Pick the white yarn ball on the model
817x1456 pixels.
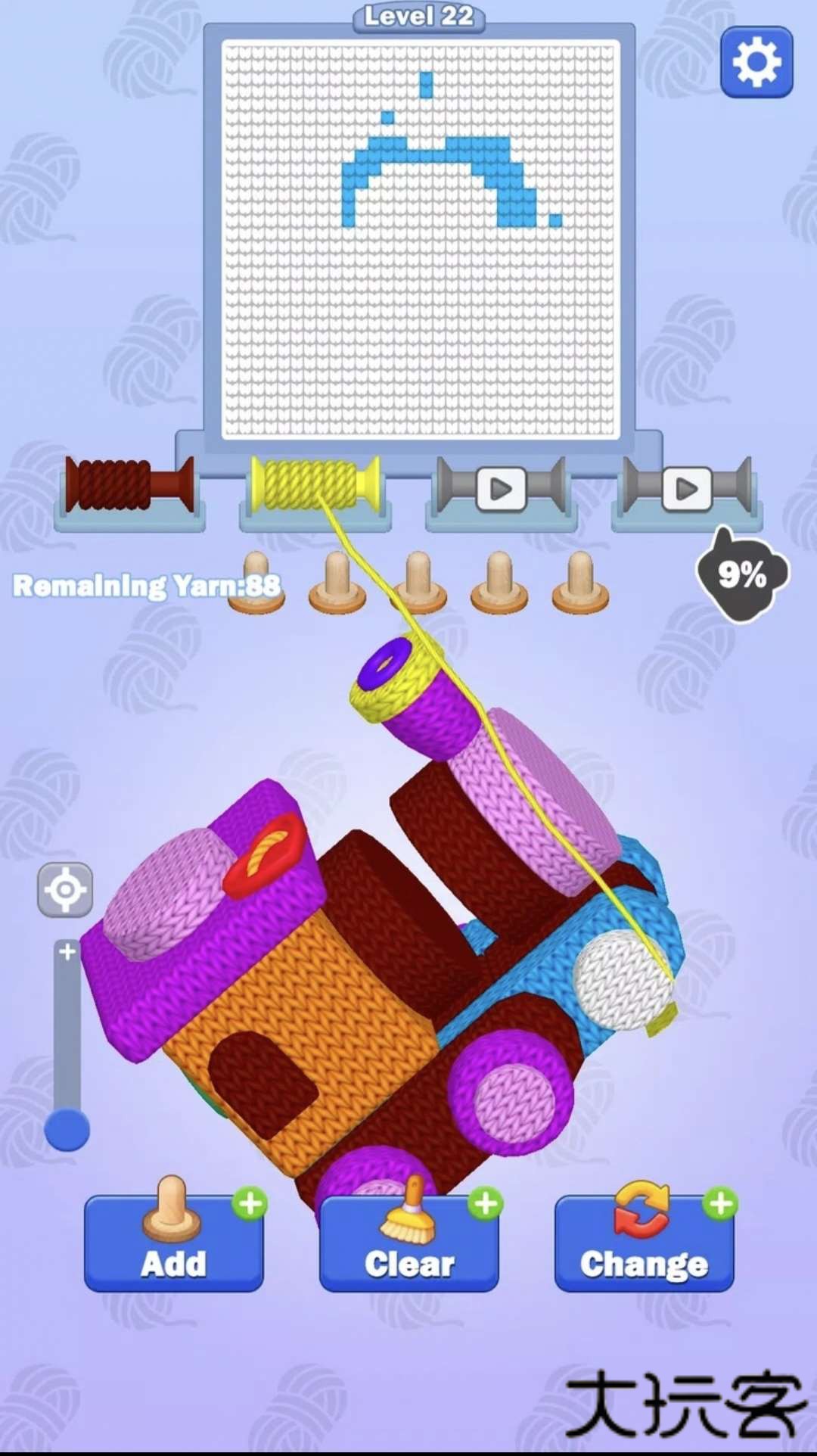click(x=620, y=978)
